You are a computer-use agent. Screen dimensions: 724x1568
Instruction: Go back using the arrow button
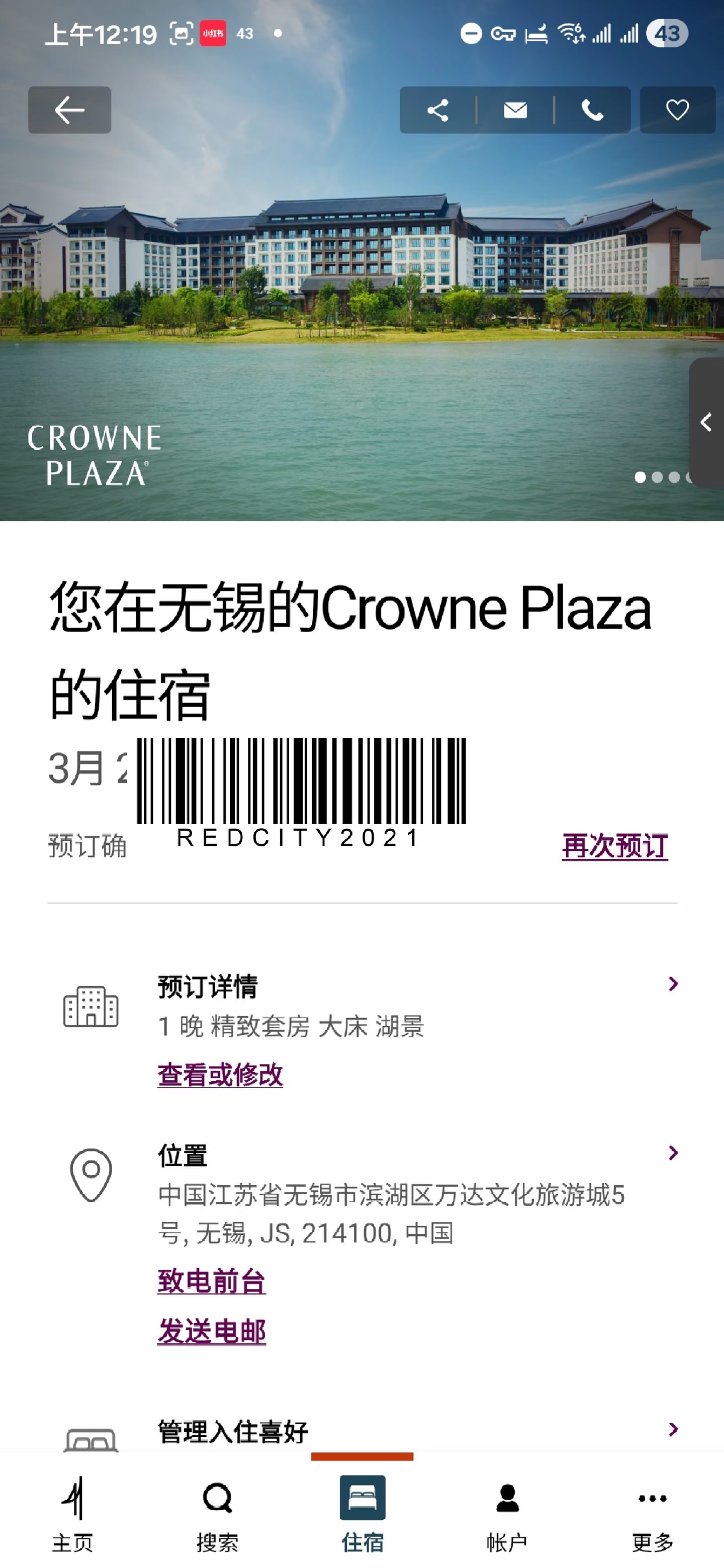[x=69, y=110]
